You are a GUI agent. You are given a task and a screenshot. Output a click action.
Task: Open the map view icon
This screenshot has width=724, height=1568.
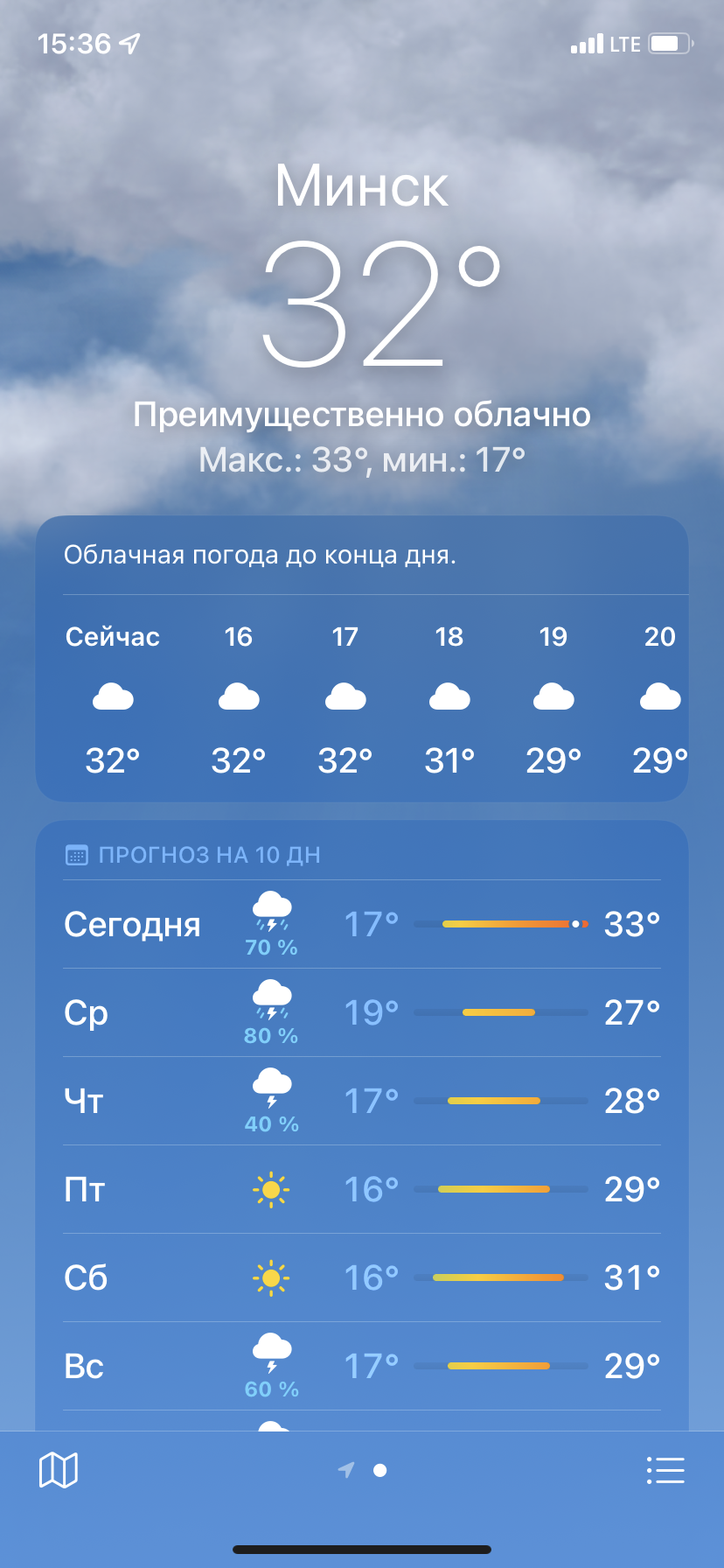click(58, 1470)
